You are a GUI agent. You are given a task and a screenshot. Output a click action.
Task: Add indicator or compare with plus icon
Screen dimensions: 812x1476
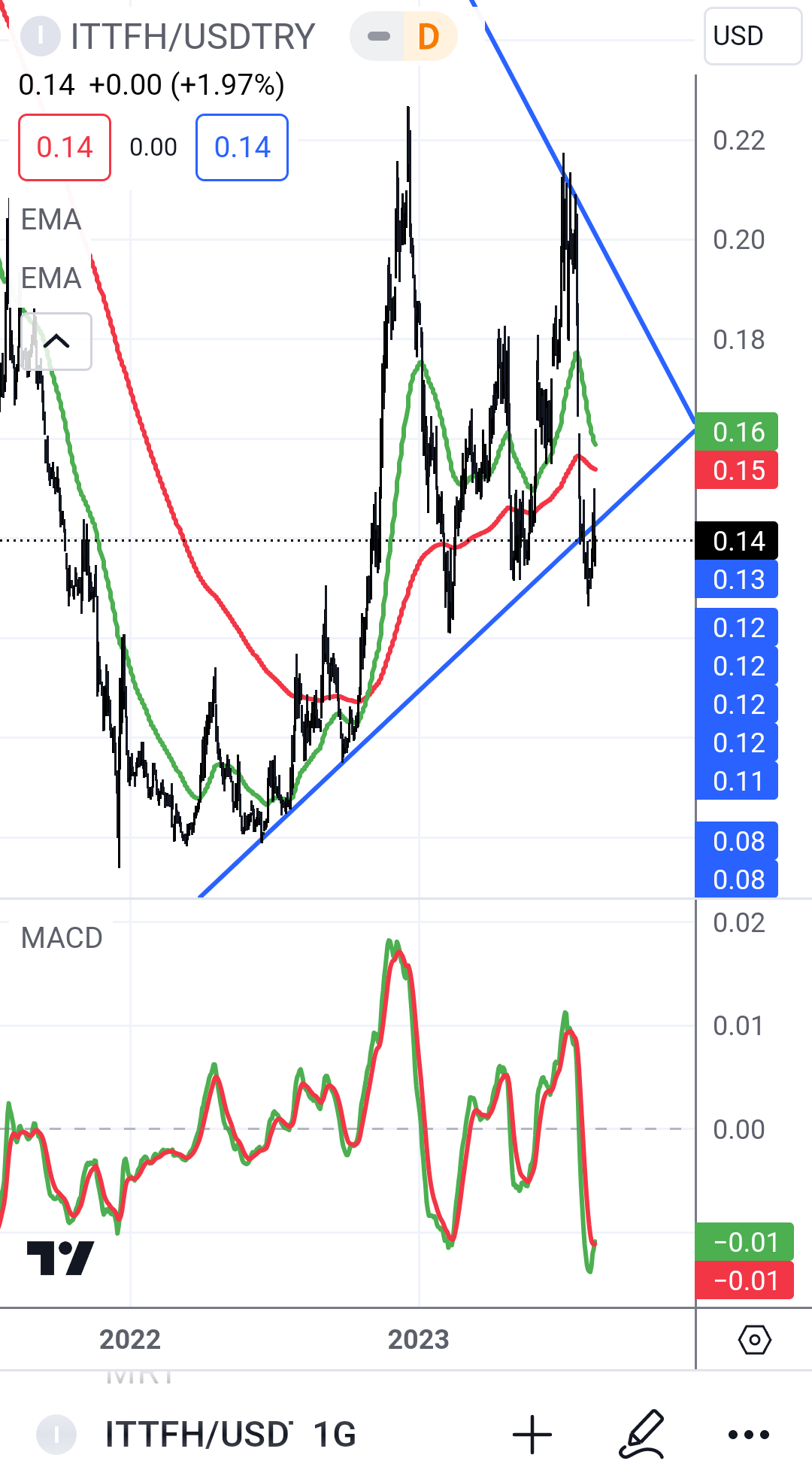(532, 1435)
